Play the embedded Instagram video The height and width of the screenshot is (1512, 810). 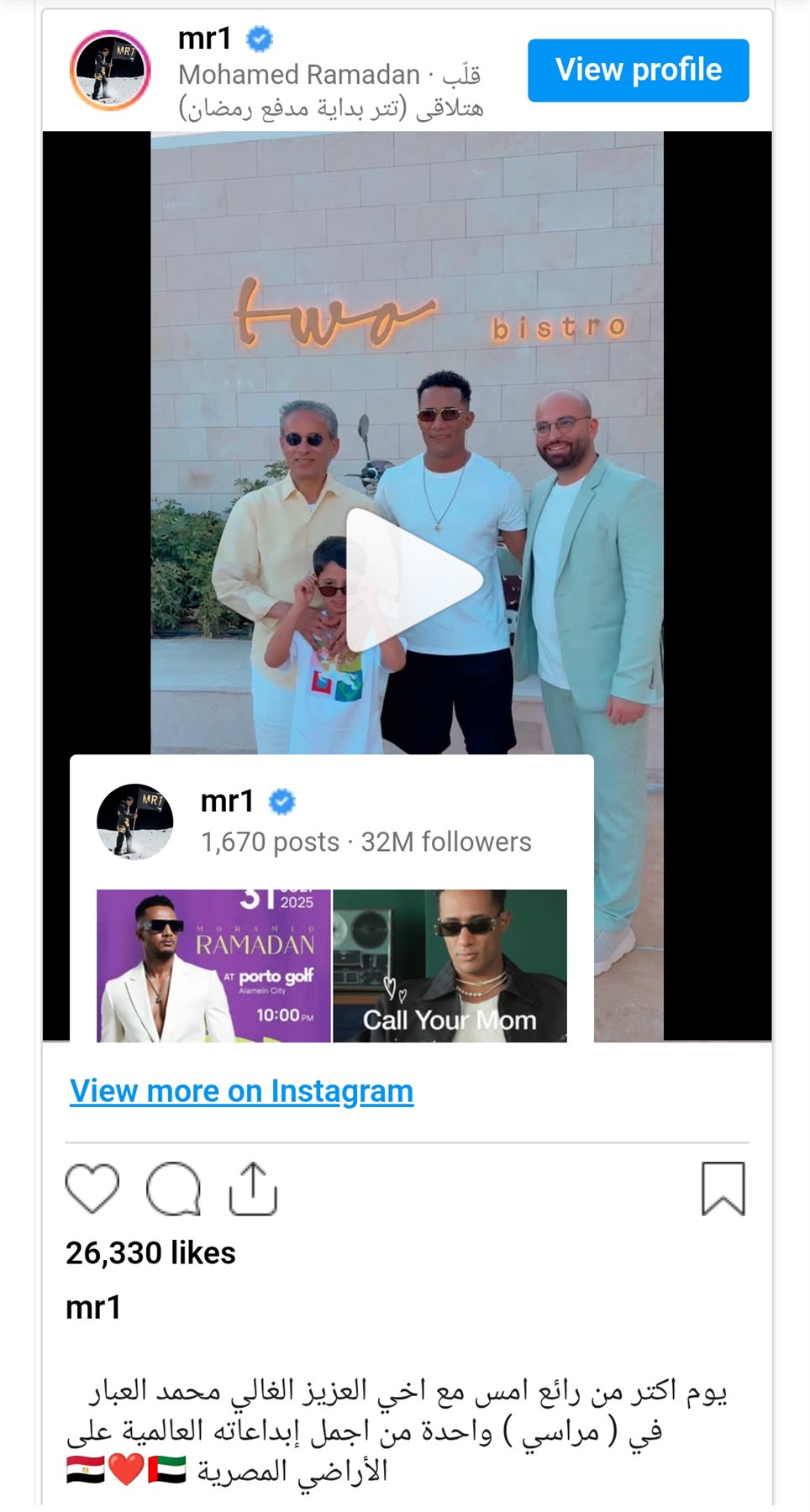pos(413,580)
